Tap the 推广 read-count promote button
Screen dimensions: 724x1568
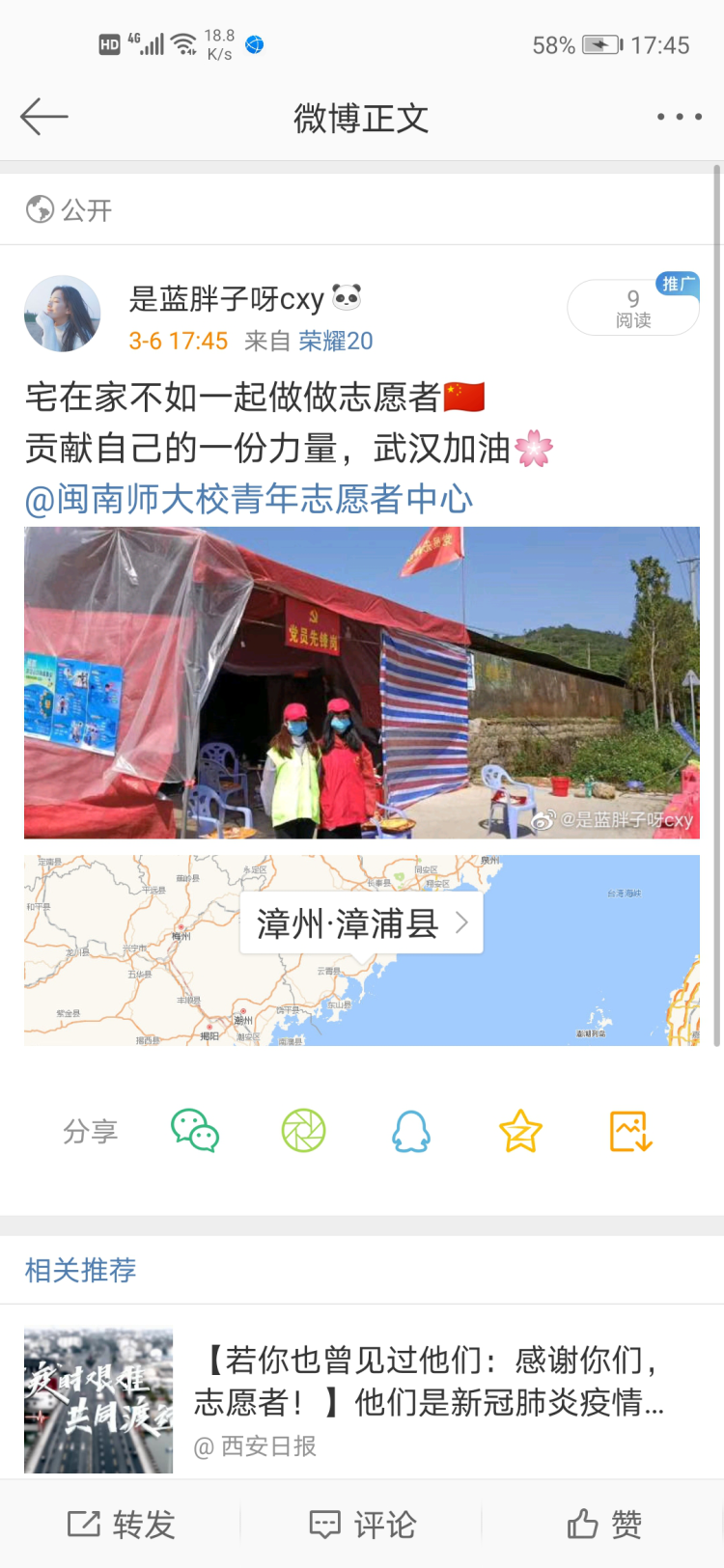coord(633,308)
